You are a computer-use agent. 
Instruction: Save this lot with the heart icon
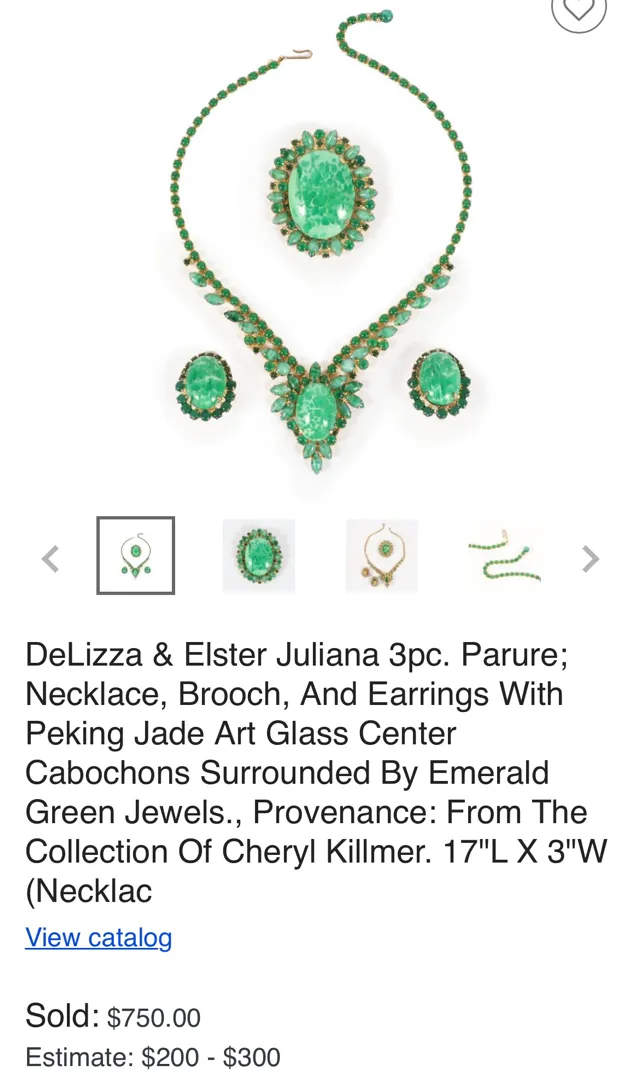point(579,10)
